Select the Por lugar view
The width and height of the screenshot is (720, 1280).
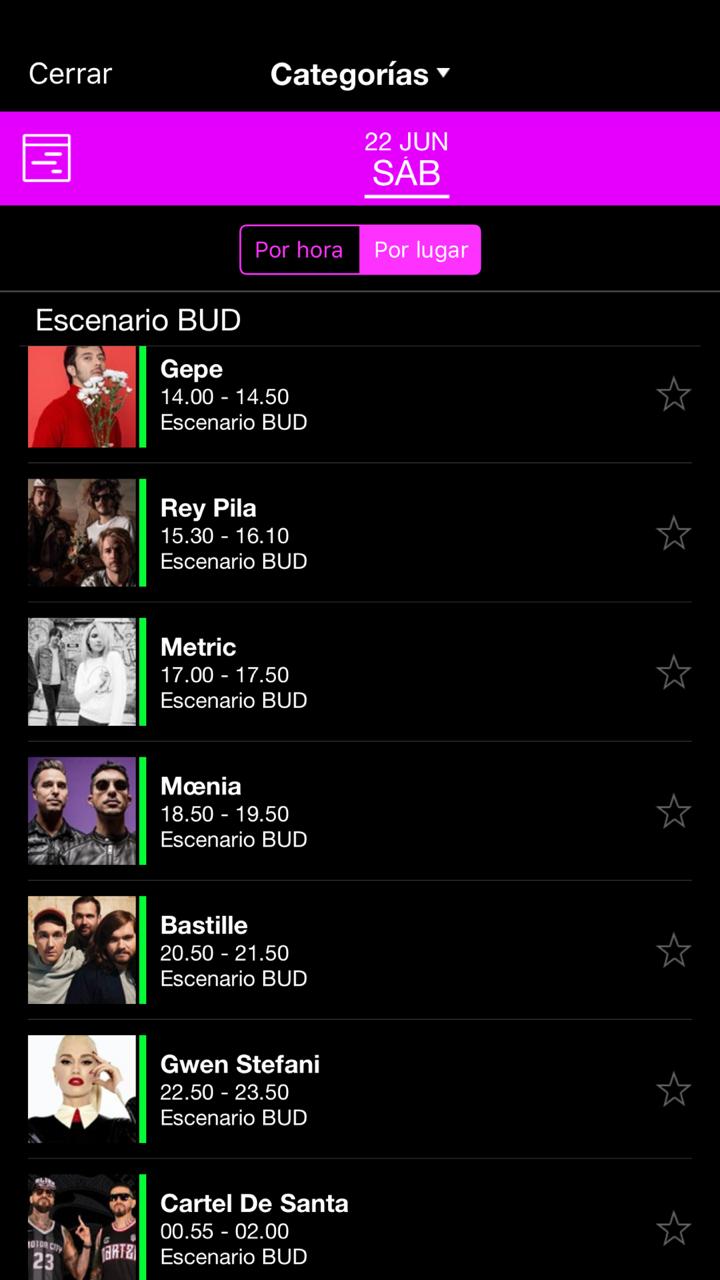[421, 250]
